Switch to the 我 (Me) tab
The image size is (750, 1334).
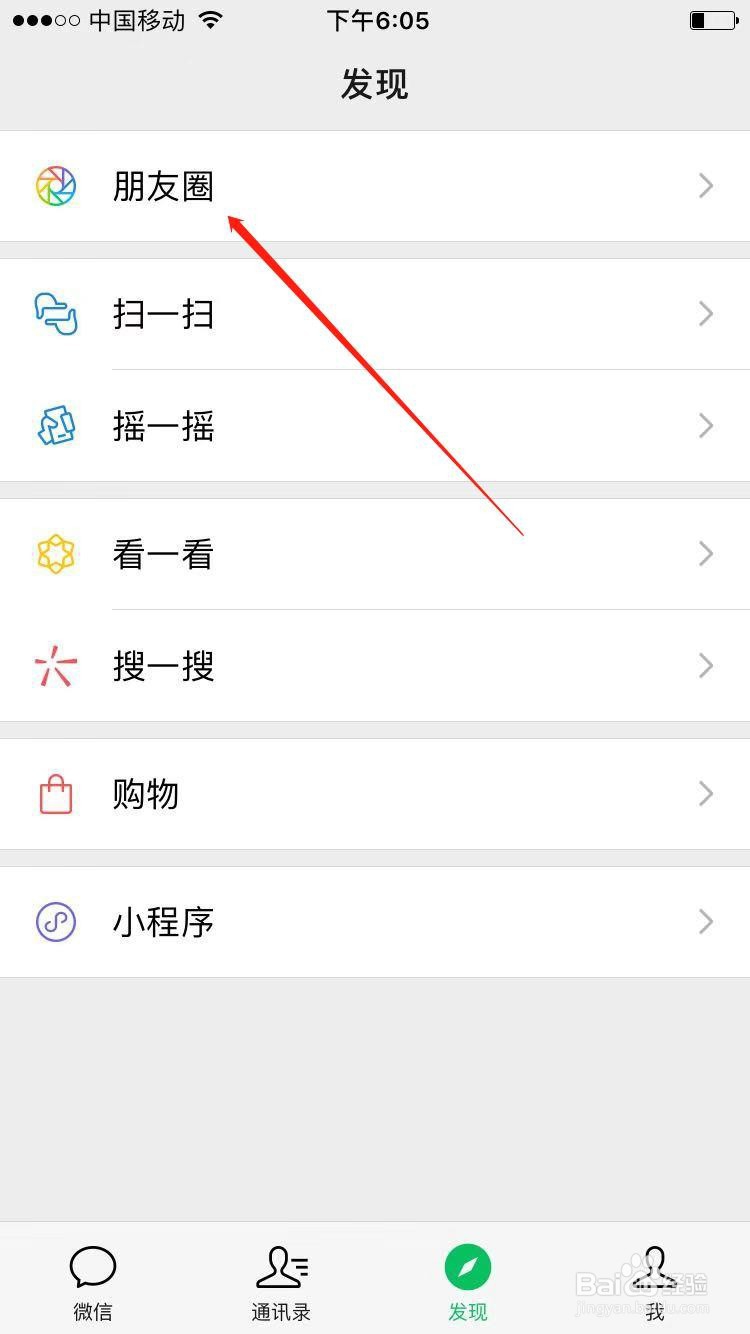pos(655,1283)
